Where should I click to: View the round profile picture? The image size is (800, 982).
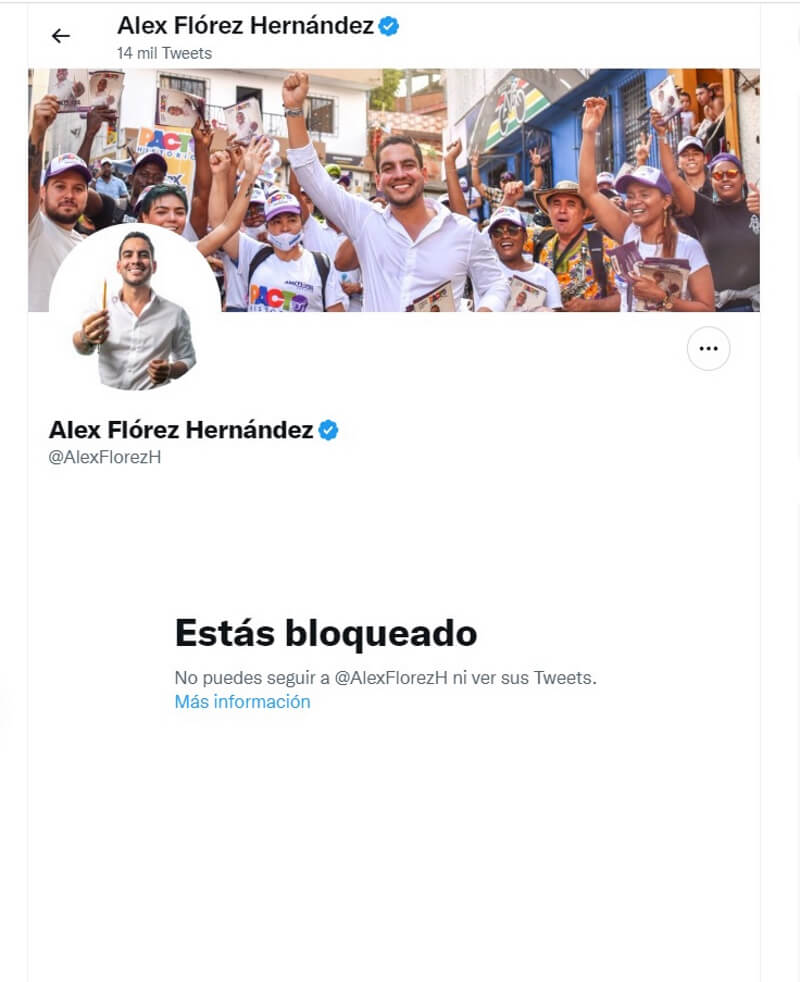click(x=134, y=310)
